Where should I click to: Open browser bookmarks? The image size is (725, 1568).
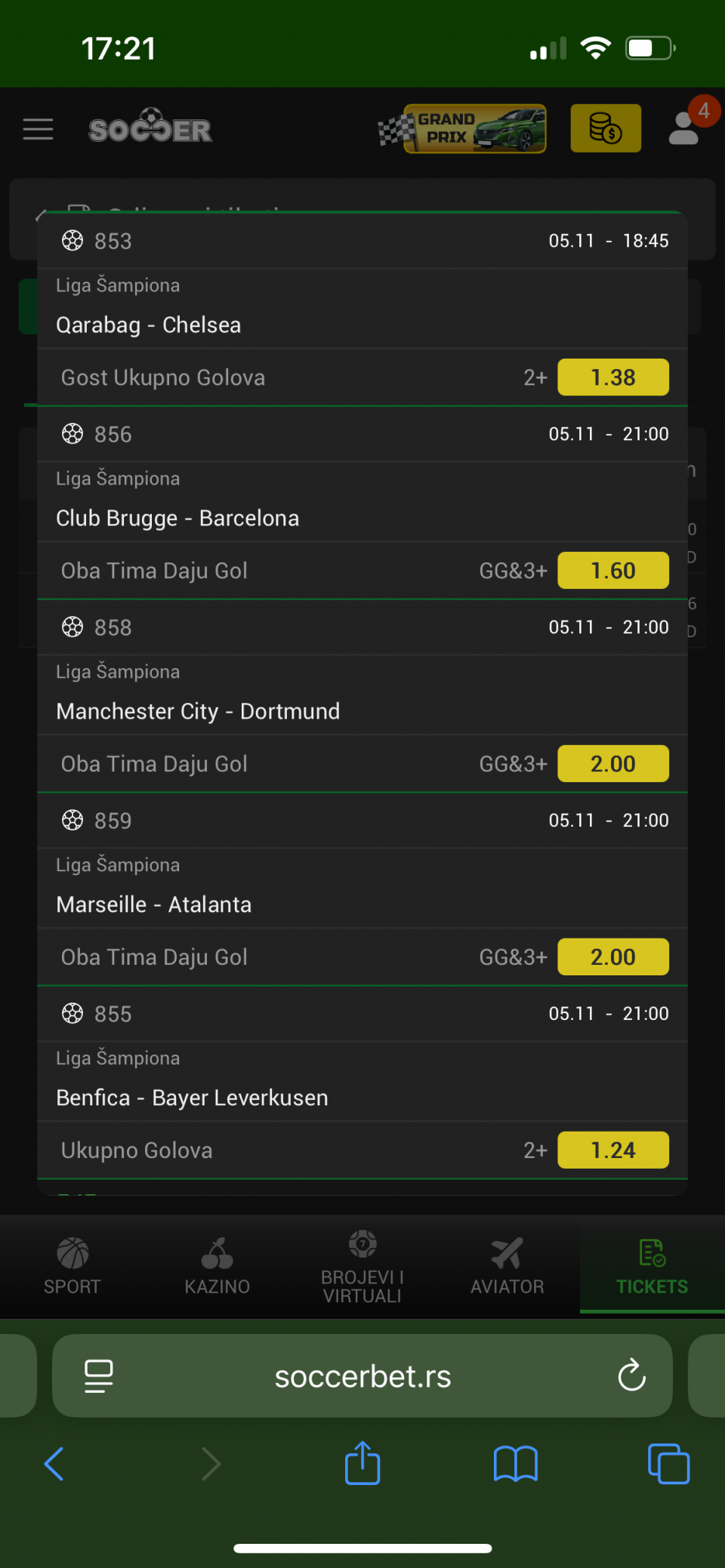pyautogui.click(x=515, y=1464)
